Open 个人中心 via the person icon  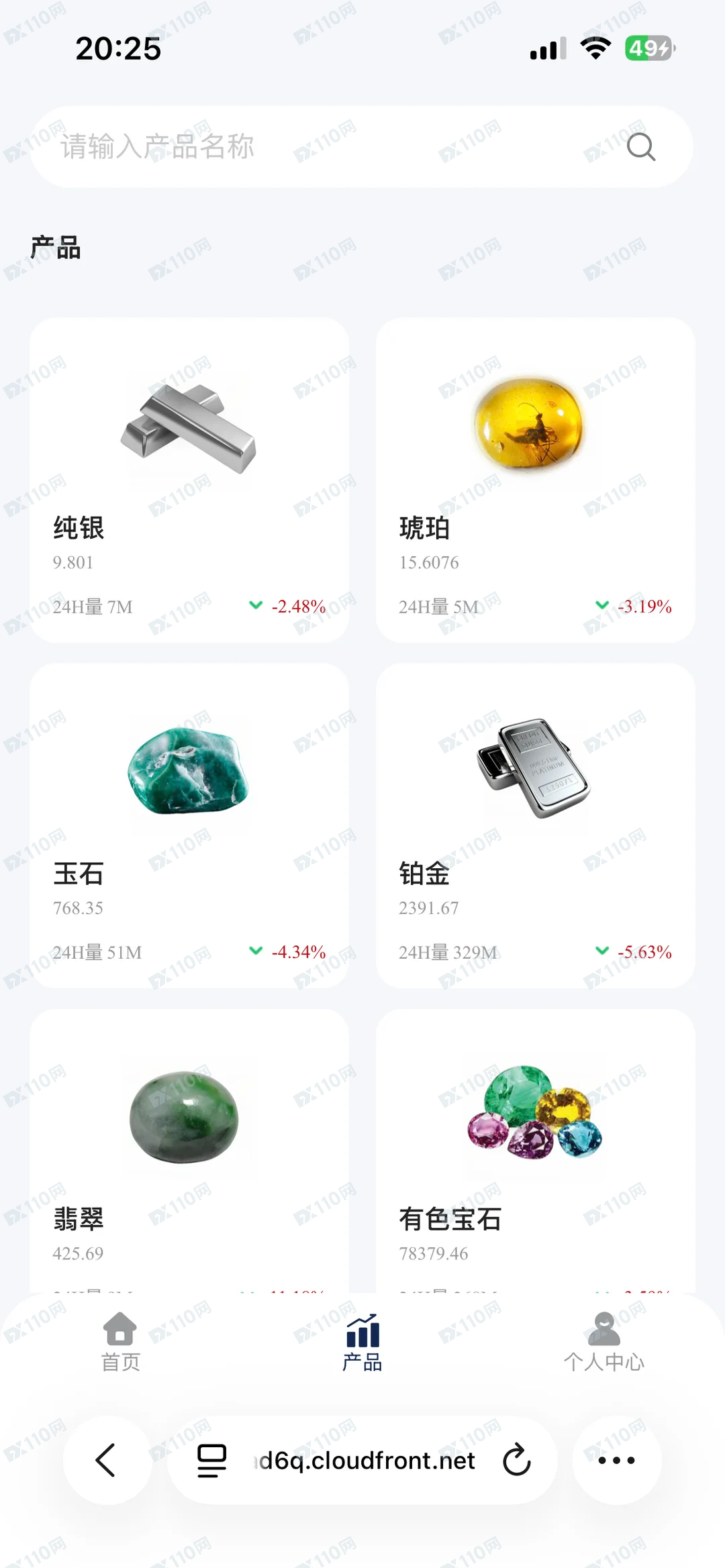tap(604, 1329)
